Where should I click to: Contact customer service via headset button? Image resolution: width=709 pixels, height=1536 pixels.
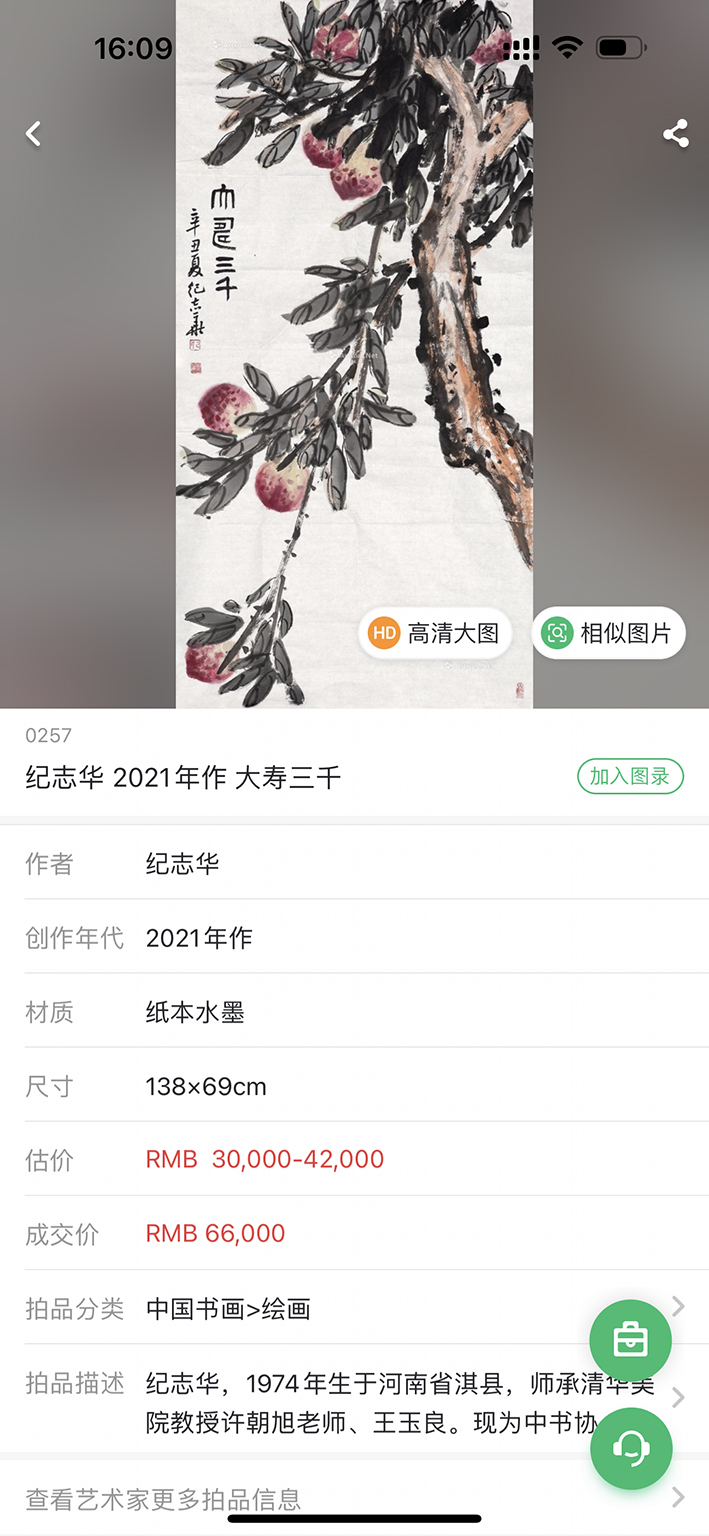tap(630, 1448)
